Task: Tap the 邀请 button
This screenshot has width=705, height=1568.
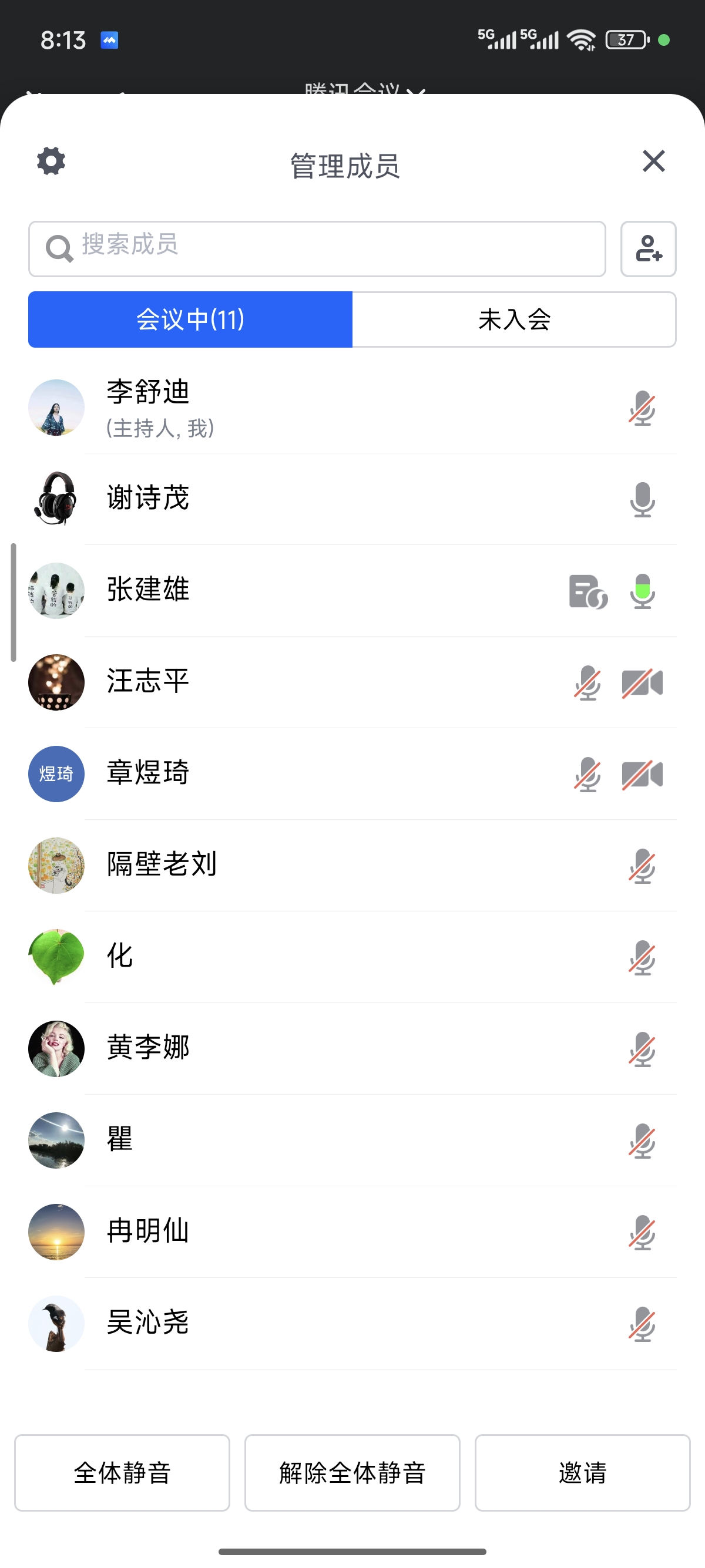Action: 582,1472
